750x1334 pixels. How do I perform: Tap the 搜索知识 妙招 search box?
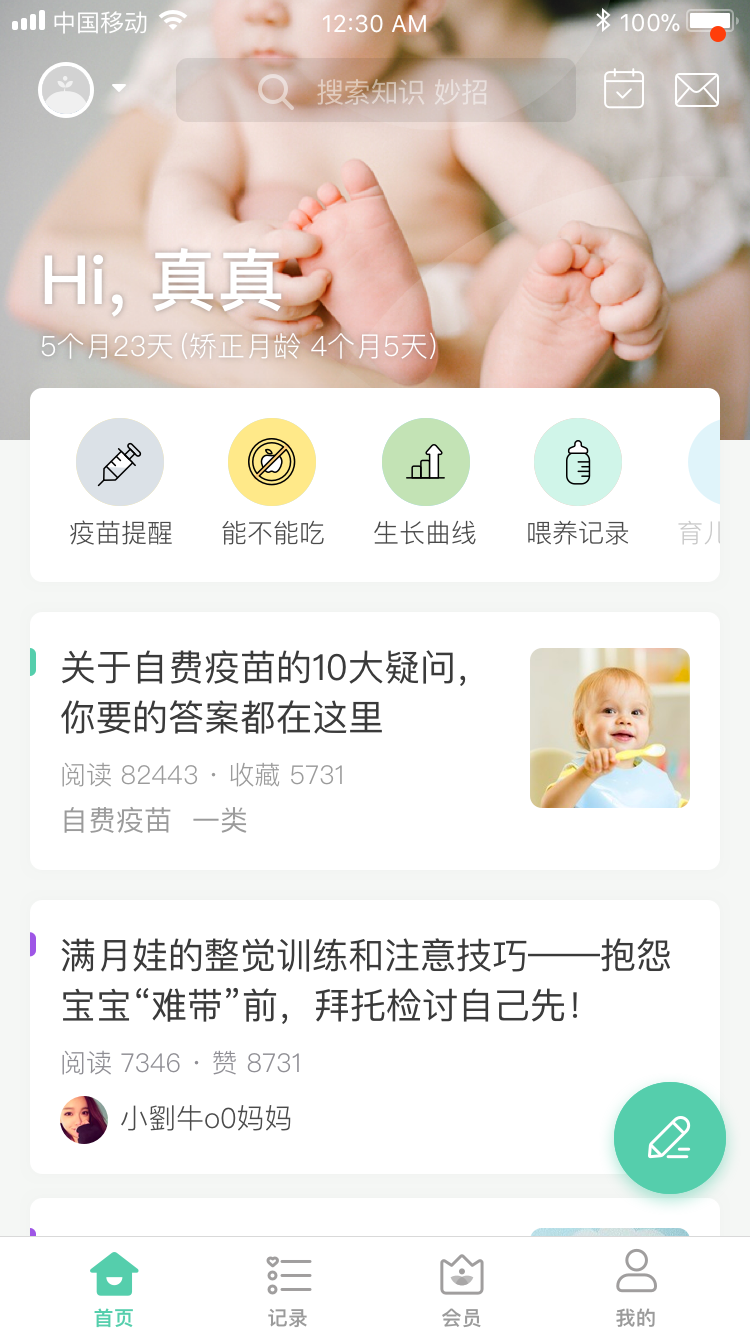(376, 91)
